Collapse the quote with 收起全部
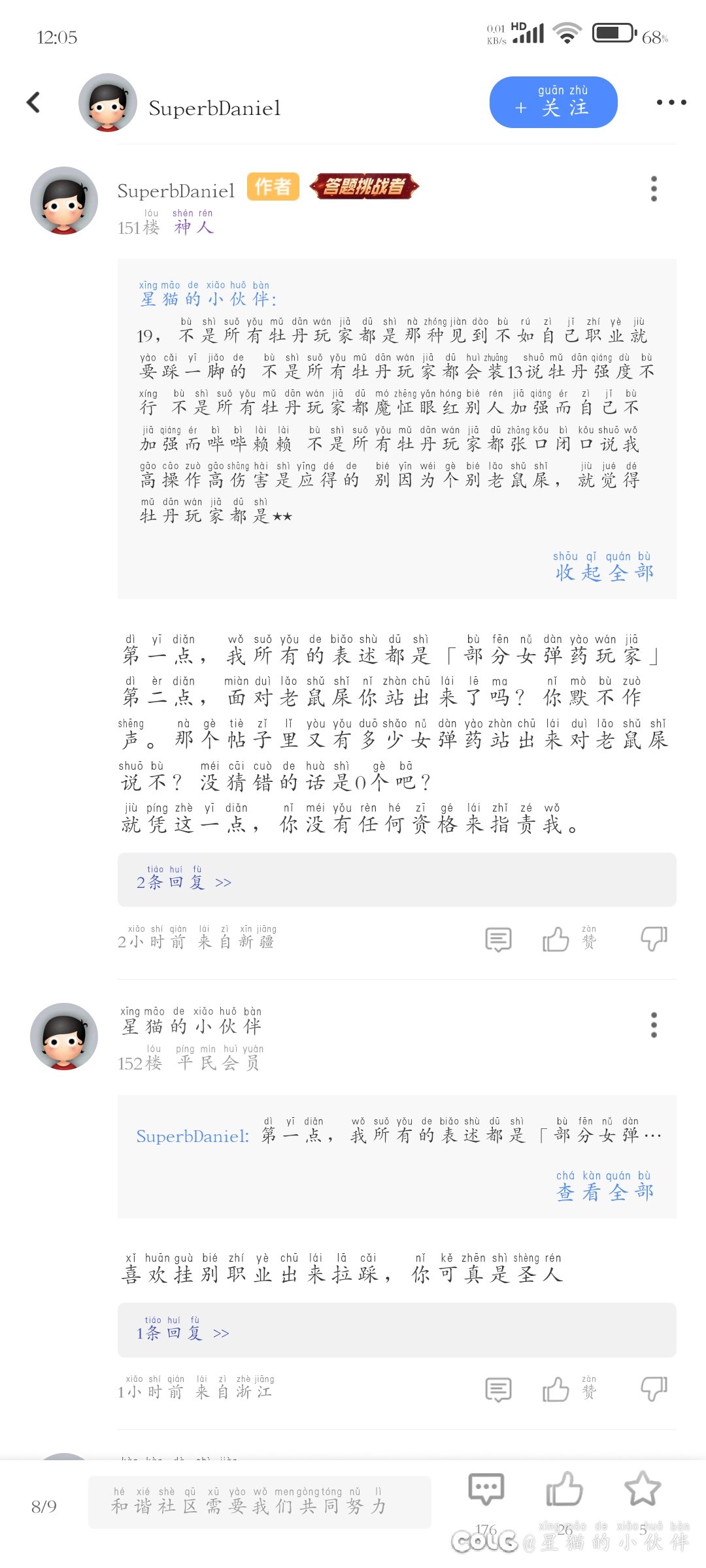Viewport: 706px width, 1568px height. 603,572
